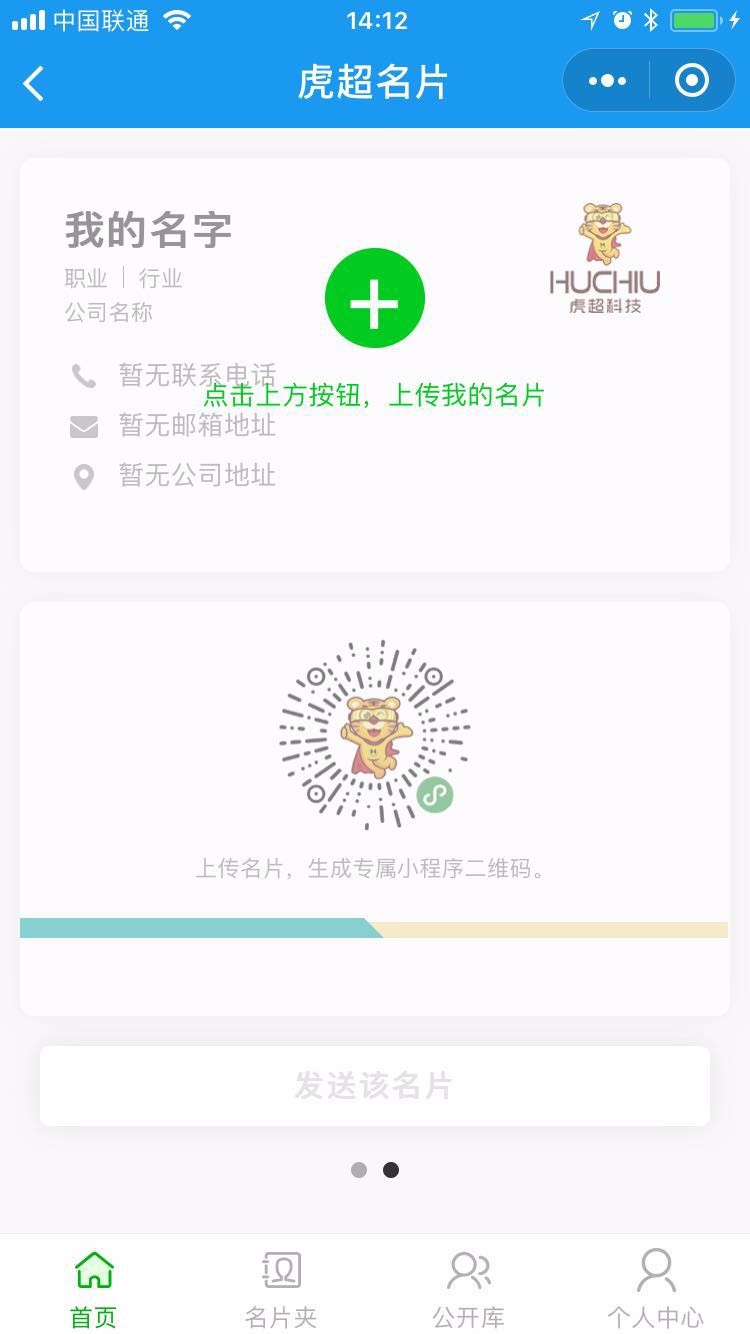The image size is (750, 1334).
Task: Tap the 发送该名片 button
Action: coord(375,1086)
